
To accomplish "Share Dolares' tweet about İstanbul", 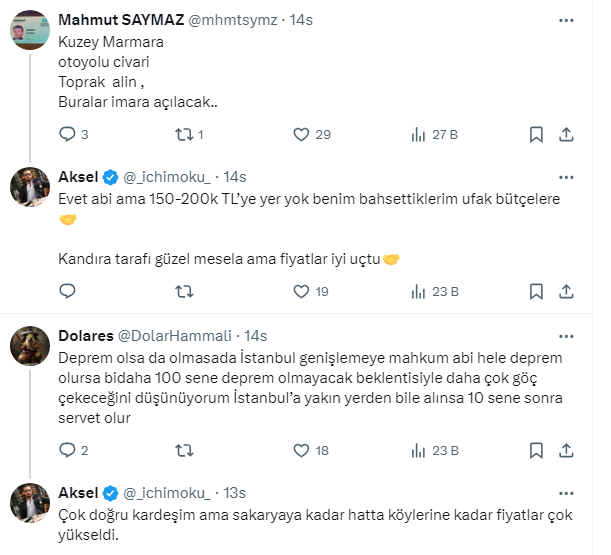I will click(565, 451).
